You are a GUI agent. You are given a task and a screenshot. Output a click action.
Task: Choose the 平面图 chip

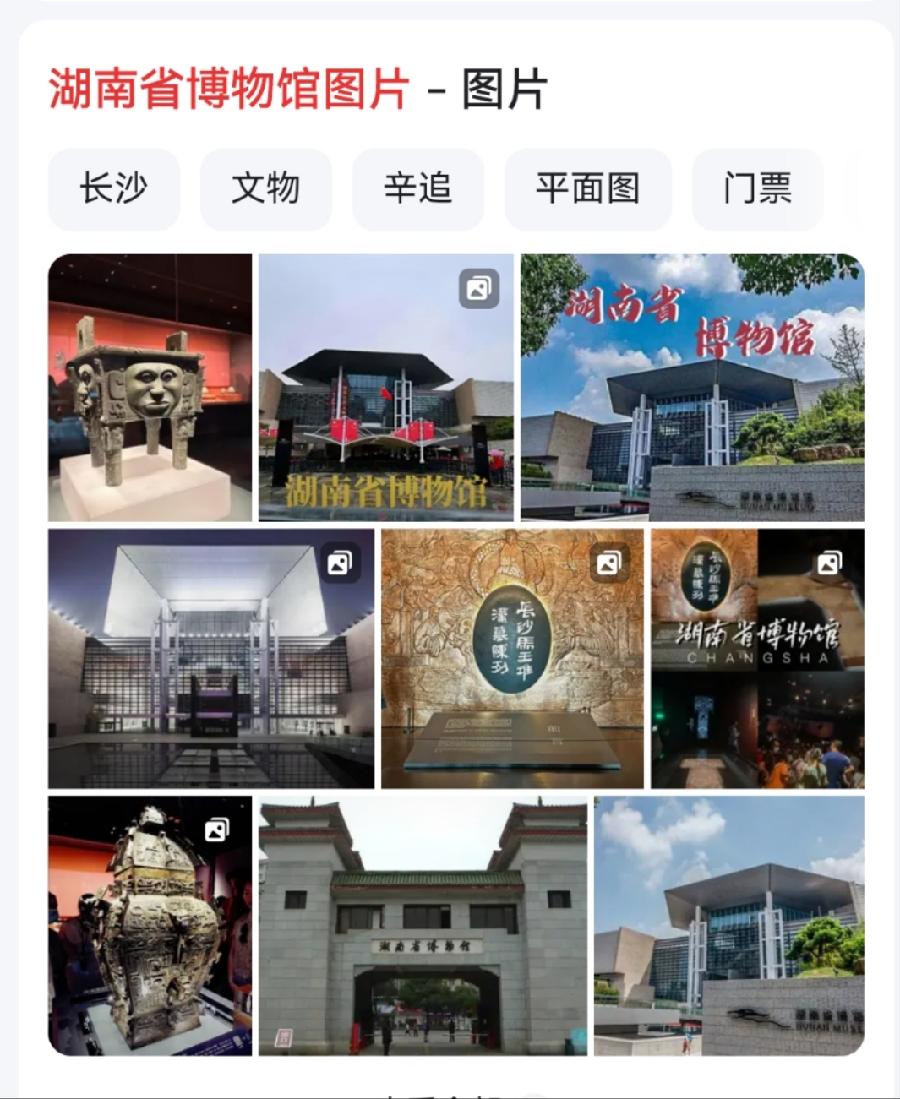(x=587, y=189)
